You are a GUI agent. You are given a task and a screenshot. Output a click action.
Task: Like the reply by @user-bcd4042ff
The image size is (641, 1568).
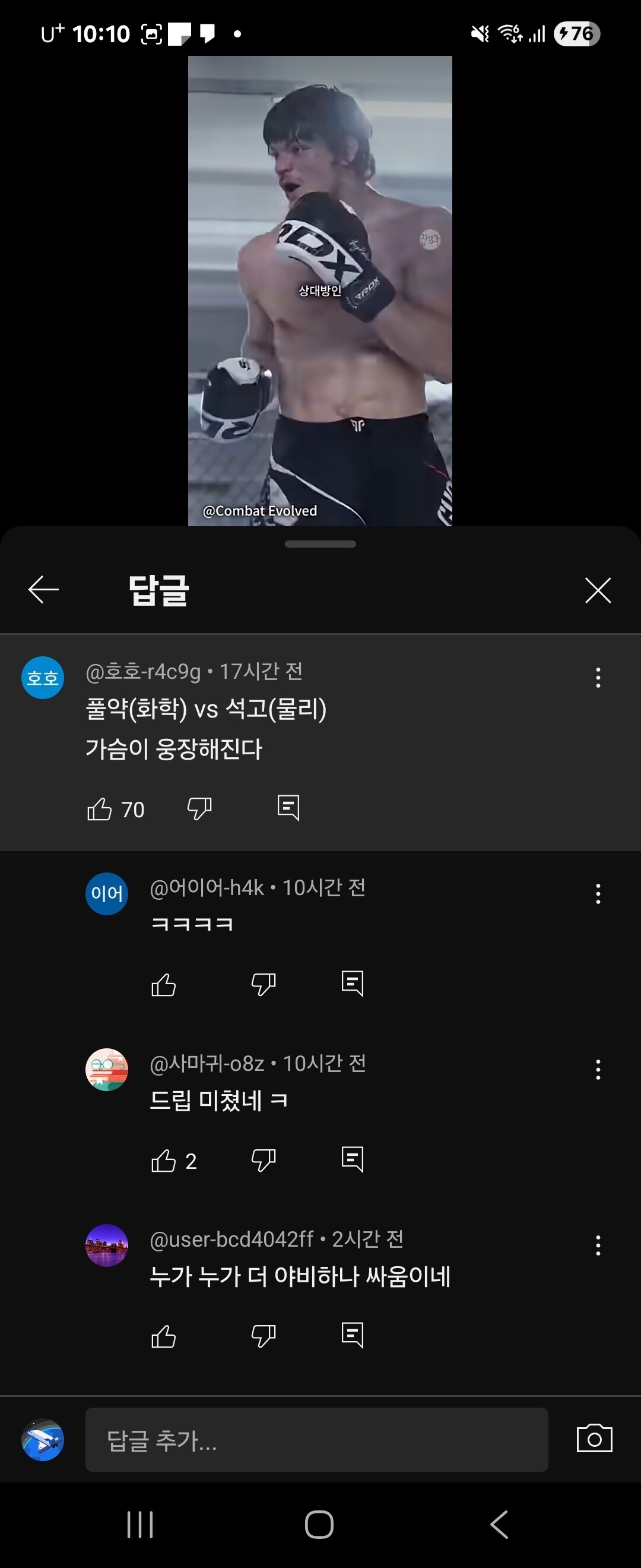164,1336
